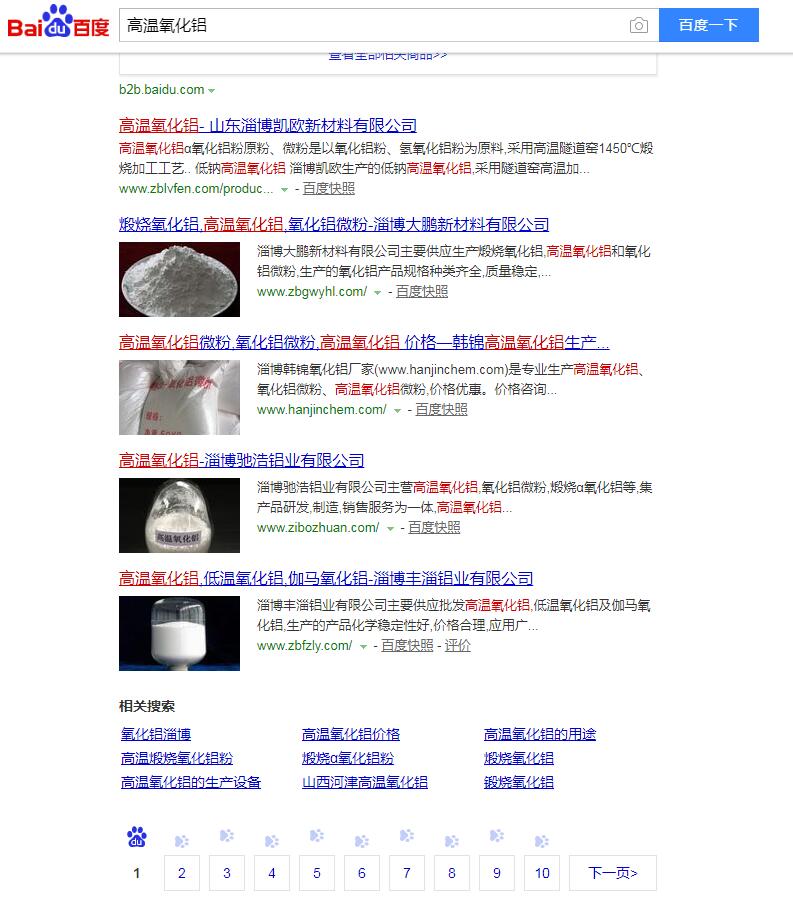The image size is (793, 923).
Task: Go to next page 下一页
Action: coord(612,873)
